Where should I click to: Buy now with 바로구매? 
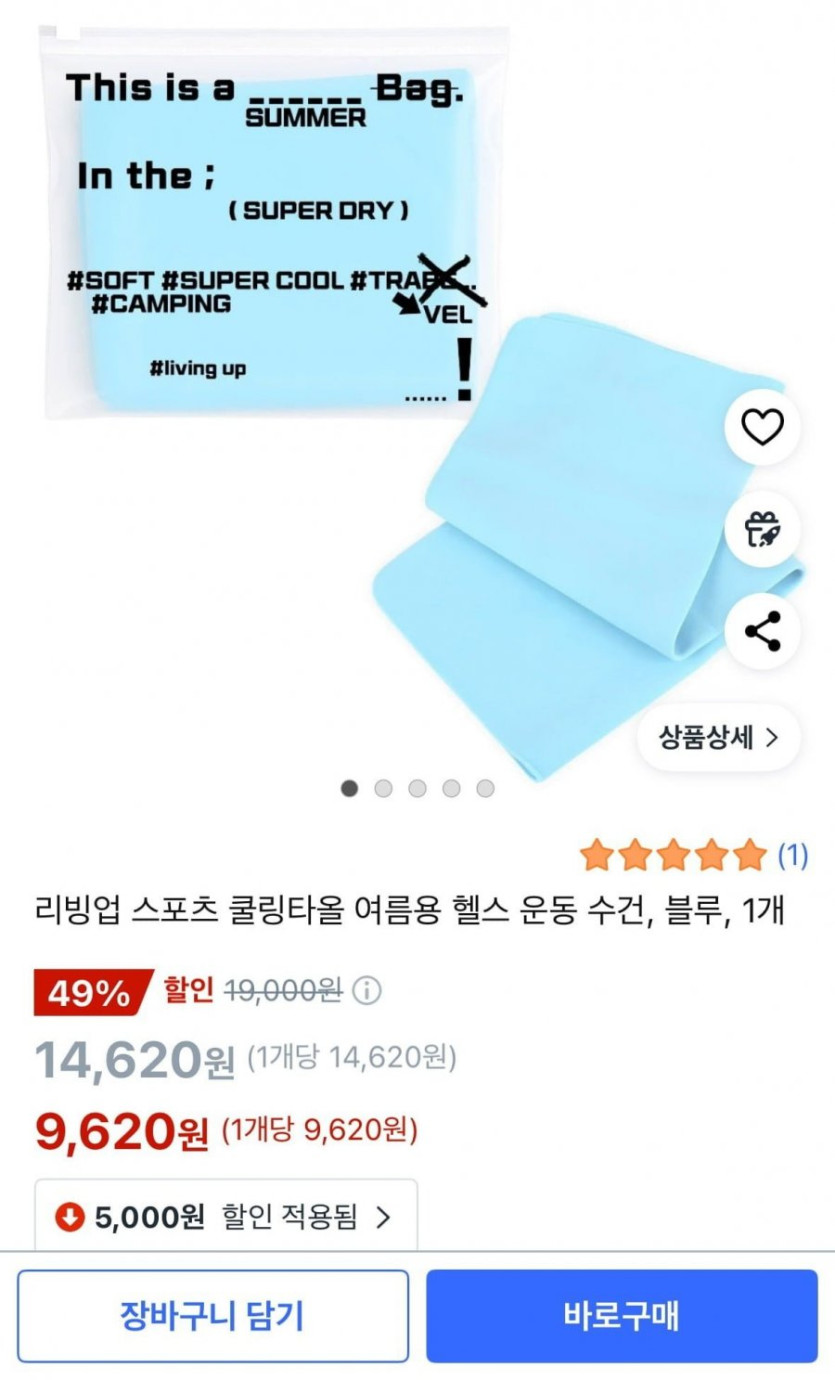[x=622, y=1316]
